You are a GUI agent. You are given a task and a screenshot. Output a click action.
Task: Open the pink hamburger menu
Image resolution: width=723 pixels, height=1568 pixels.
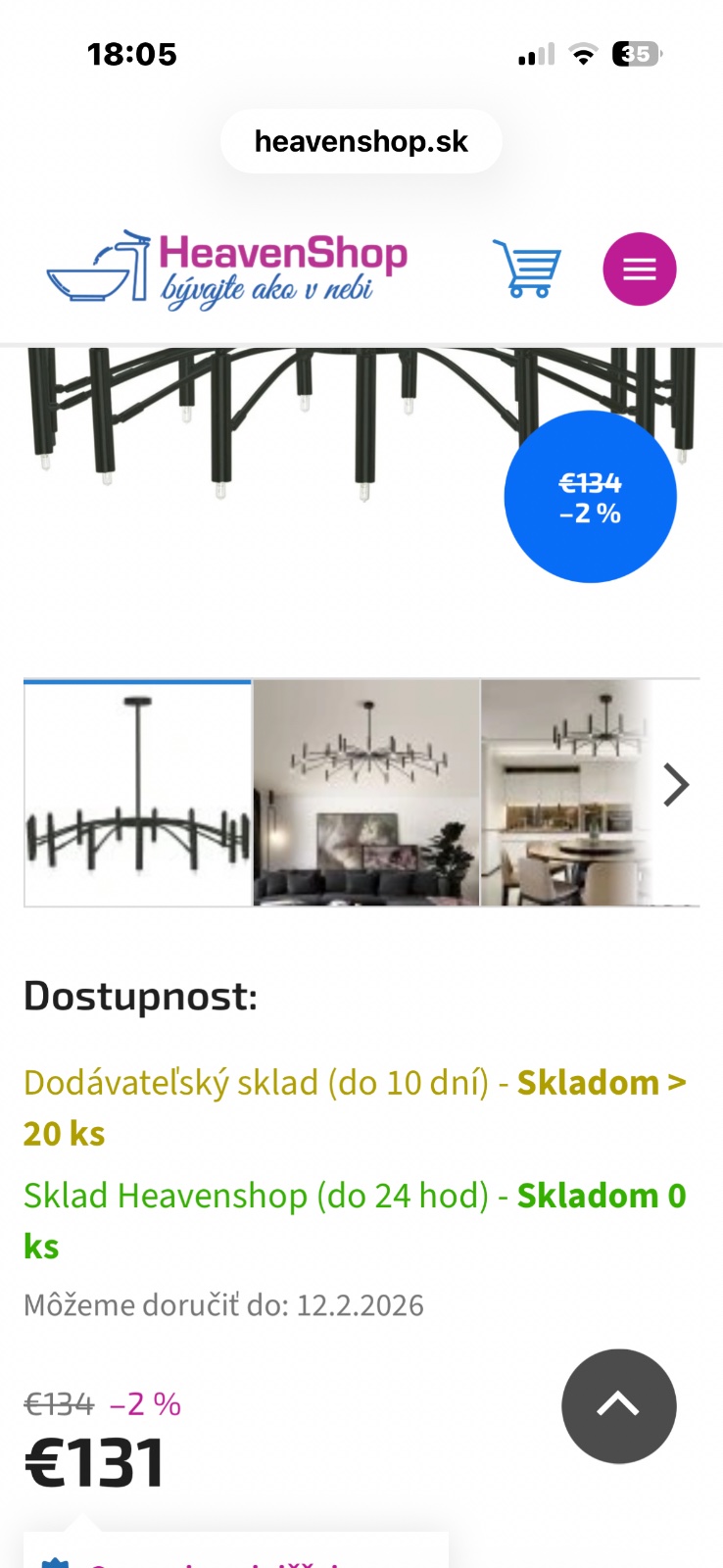click(639, 269)
